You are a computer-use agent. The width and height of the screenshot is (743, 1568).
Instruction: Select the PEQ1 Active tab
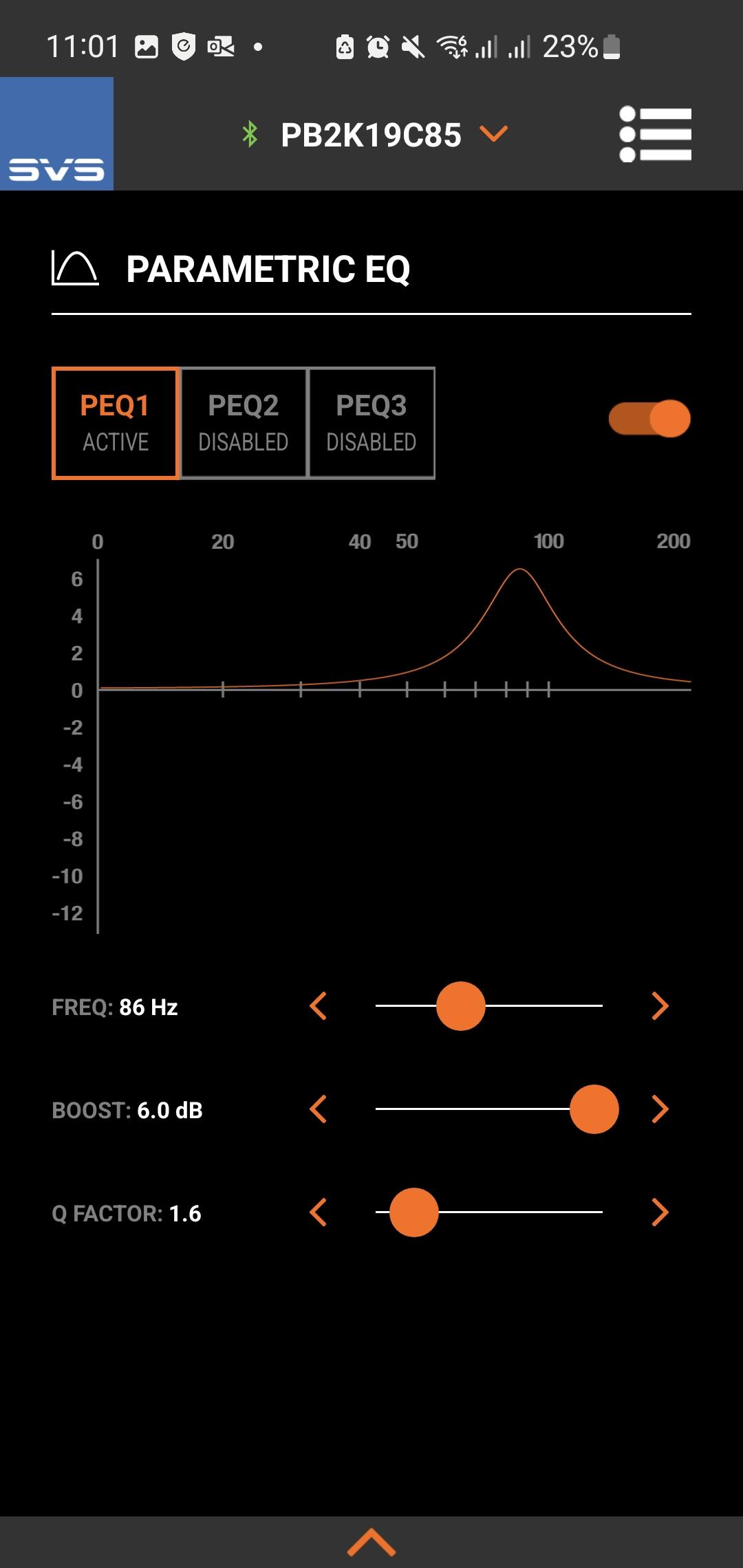point(116,423)
